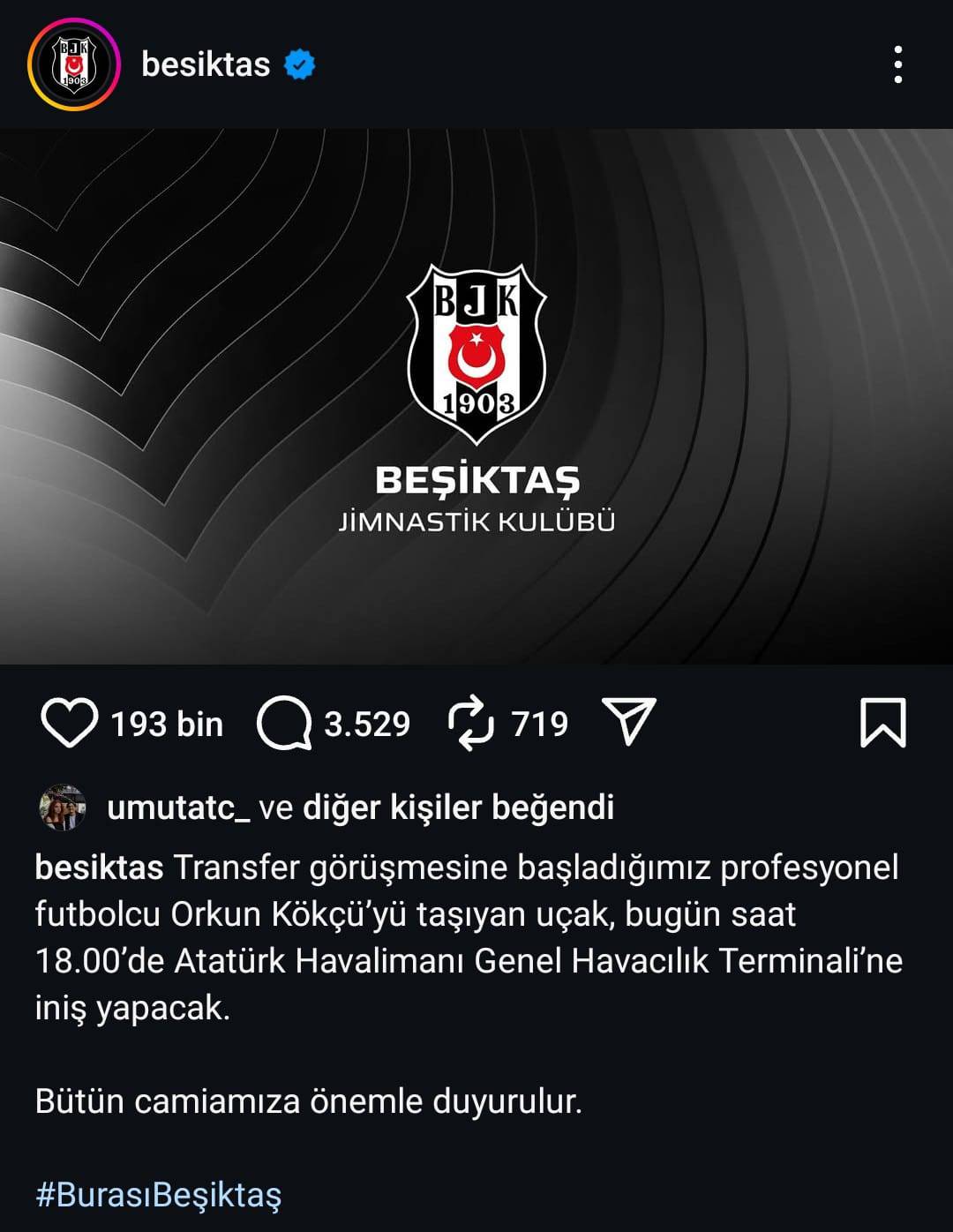Viewport: 953px width, 1232px height.
Task: Like the besiktas post
Action: [69, 724]
